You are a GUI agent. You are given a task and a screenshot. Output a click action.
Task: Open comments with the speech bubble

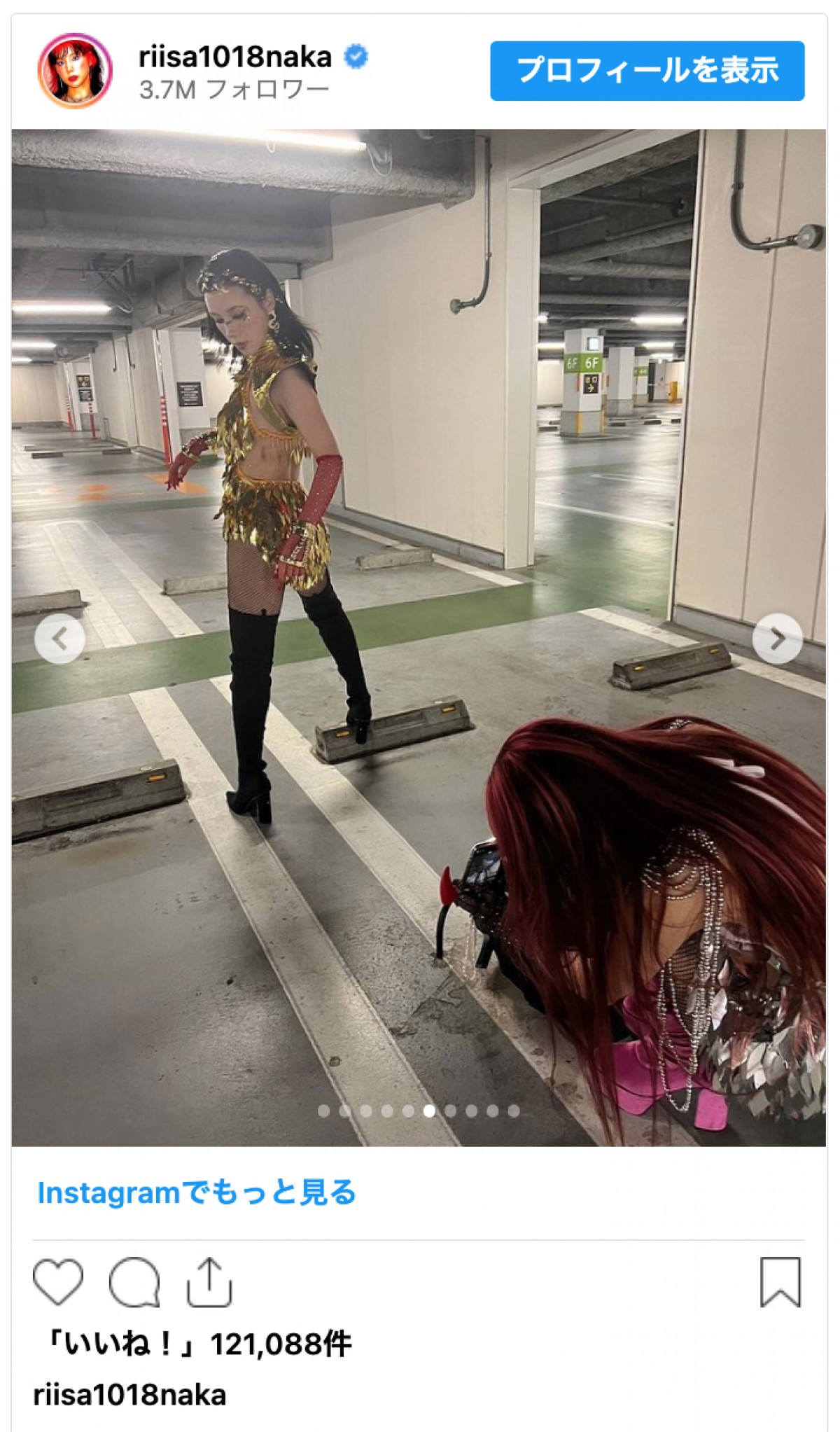click(x=134, y=1282)
